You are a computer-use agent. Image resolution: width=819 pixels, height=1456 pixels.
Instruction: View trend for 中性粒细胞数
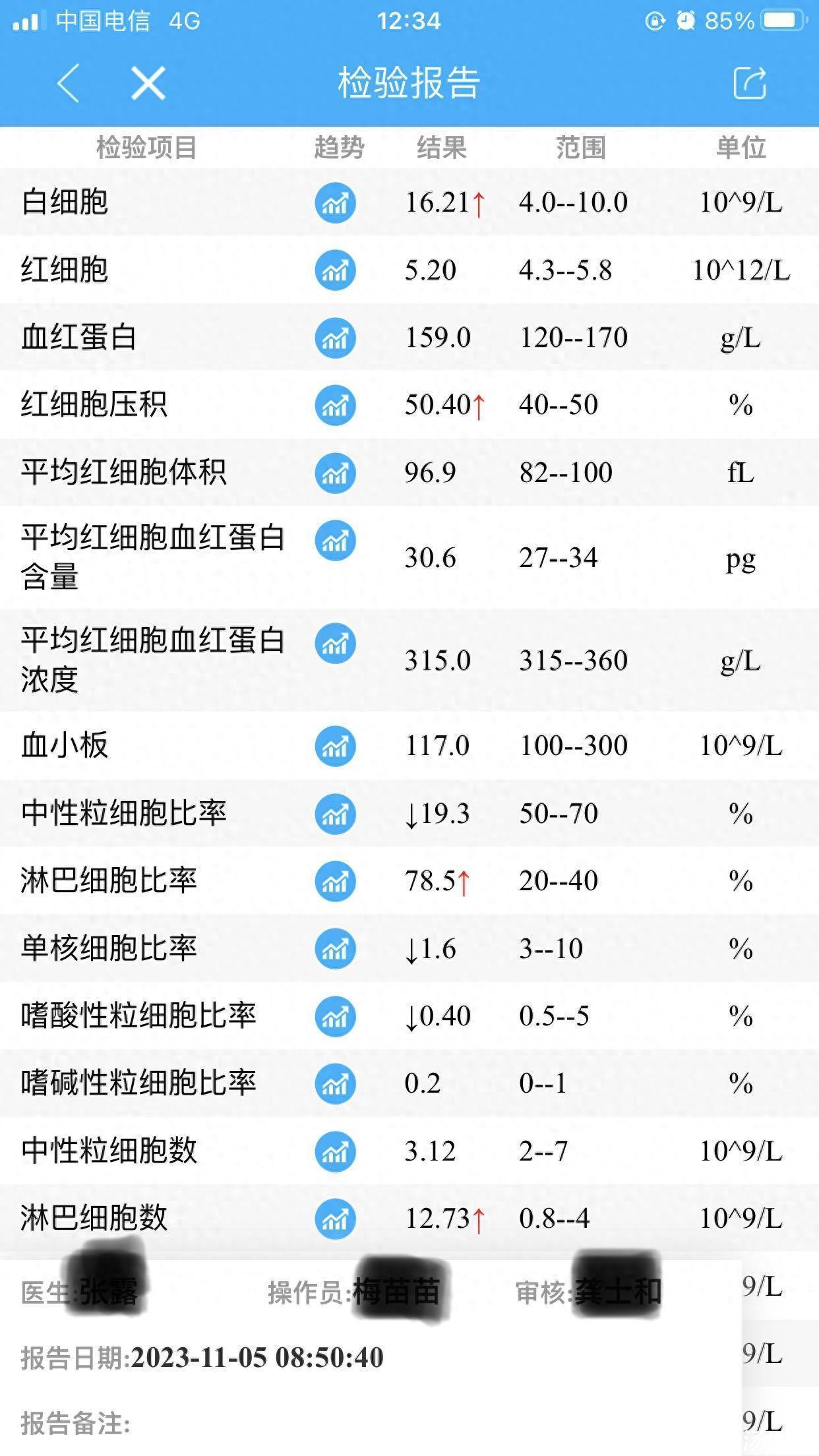335,1151
